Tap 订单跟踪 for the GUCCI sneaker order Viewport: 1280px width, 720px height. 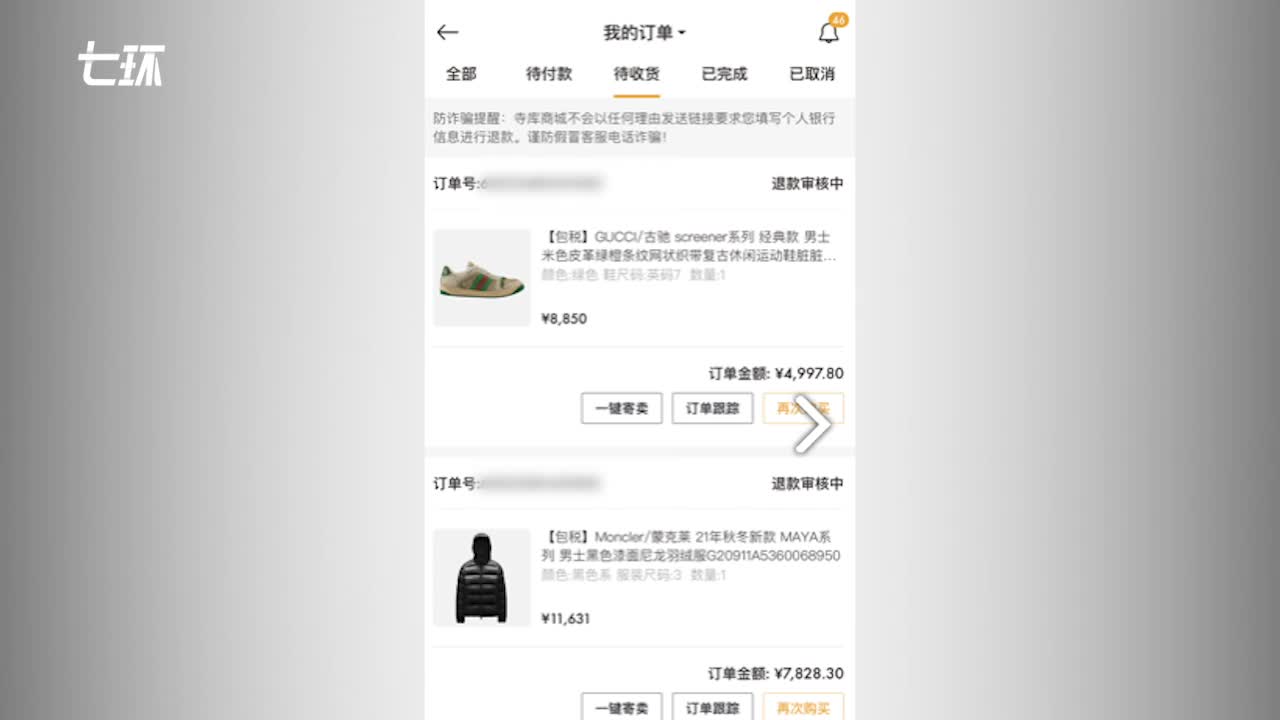click(x=712, y=408)
